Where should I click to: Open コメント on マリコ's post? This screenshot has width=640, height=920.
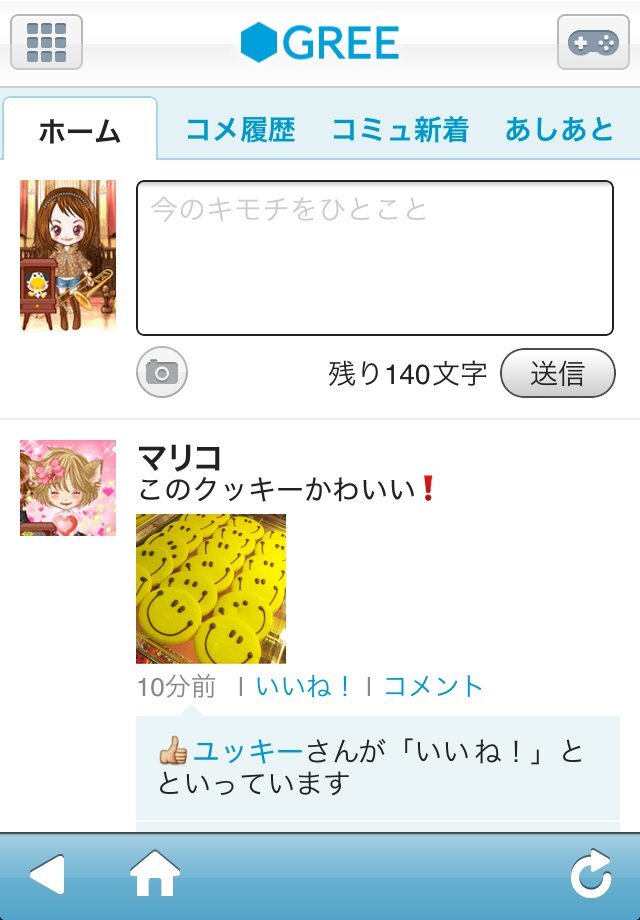click(433, 686)
